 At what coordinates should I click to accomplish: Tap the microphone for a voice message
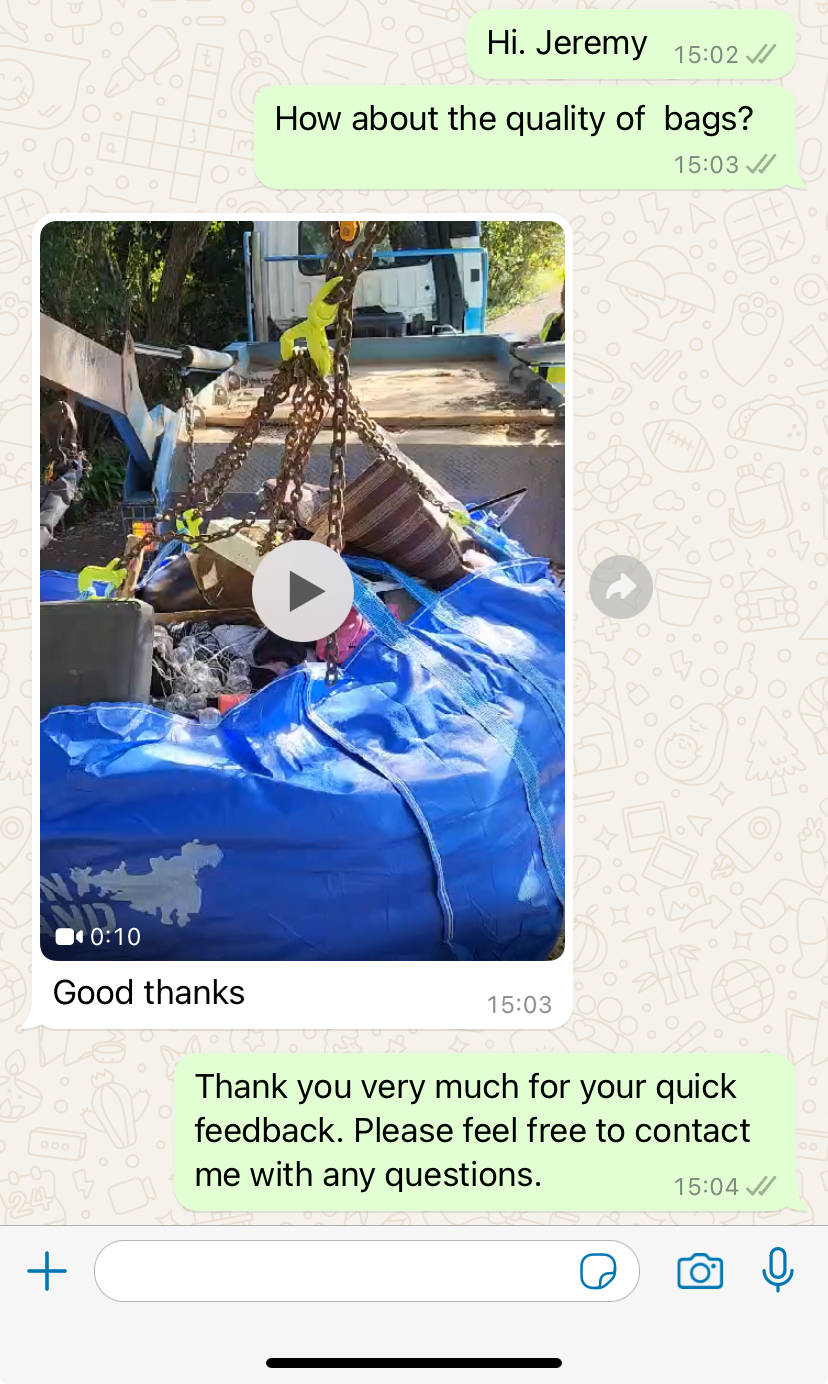click(x=777, y=1272)
